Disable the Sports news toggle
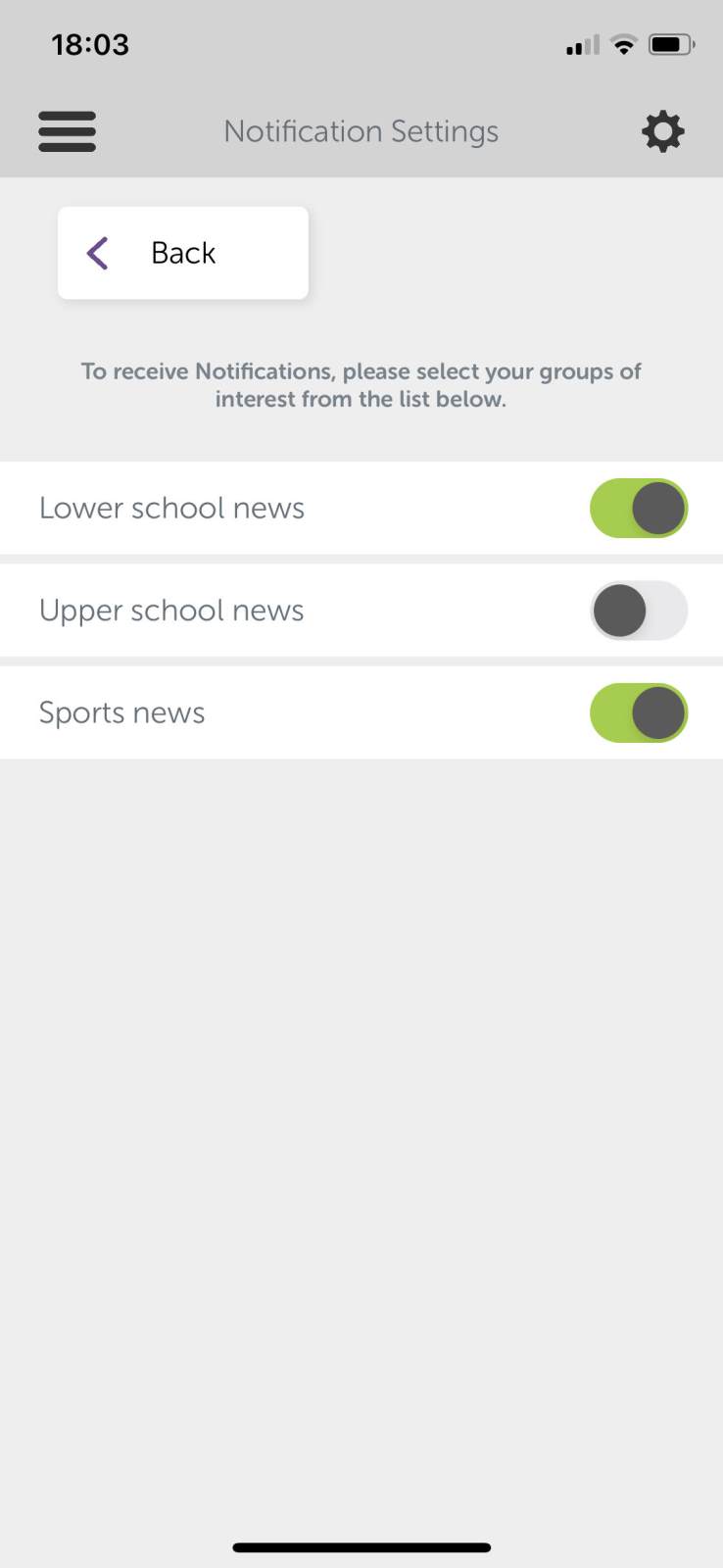The image size is (723, 1568). point(638,712)
